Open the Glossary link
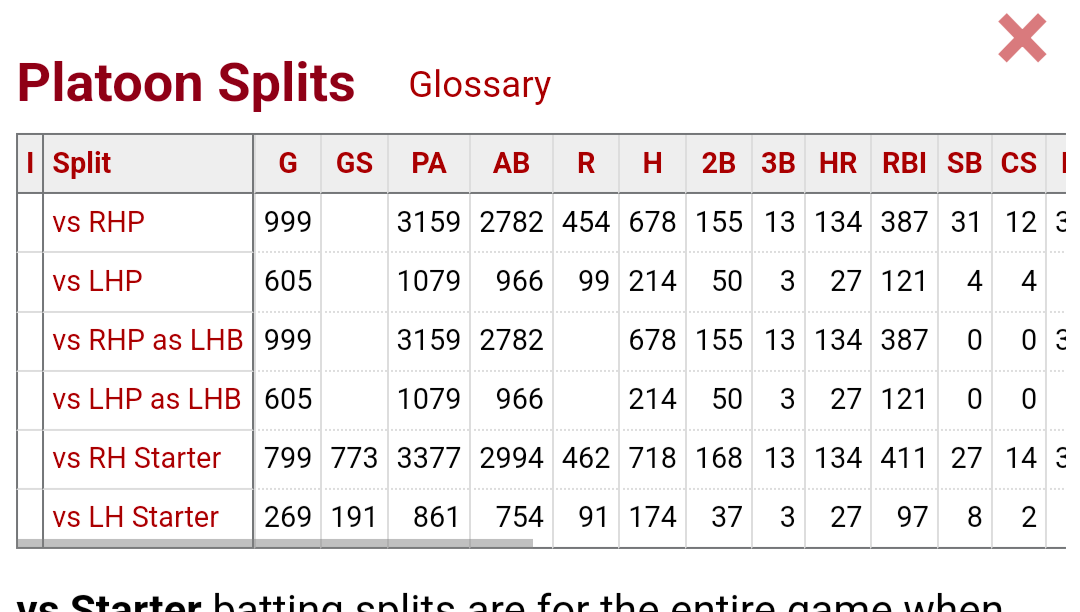The width and height of the screenshot is (1080, 612). [x=479, y=85]
